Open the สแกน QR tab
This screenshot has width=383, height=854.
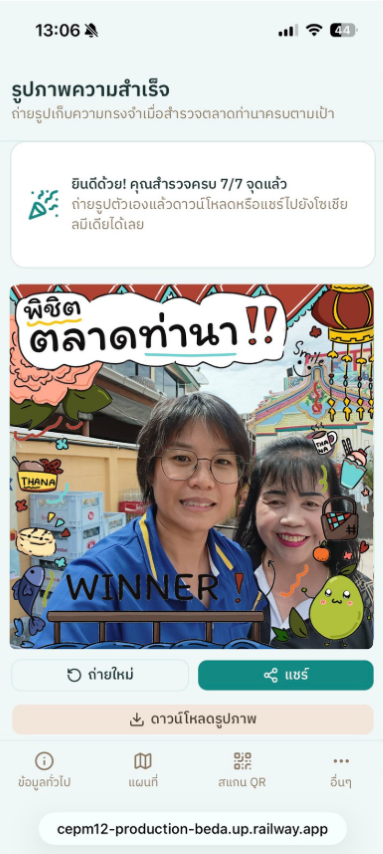coord(242,770)
